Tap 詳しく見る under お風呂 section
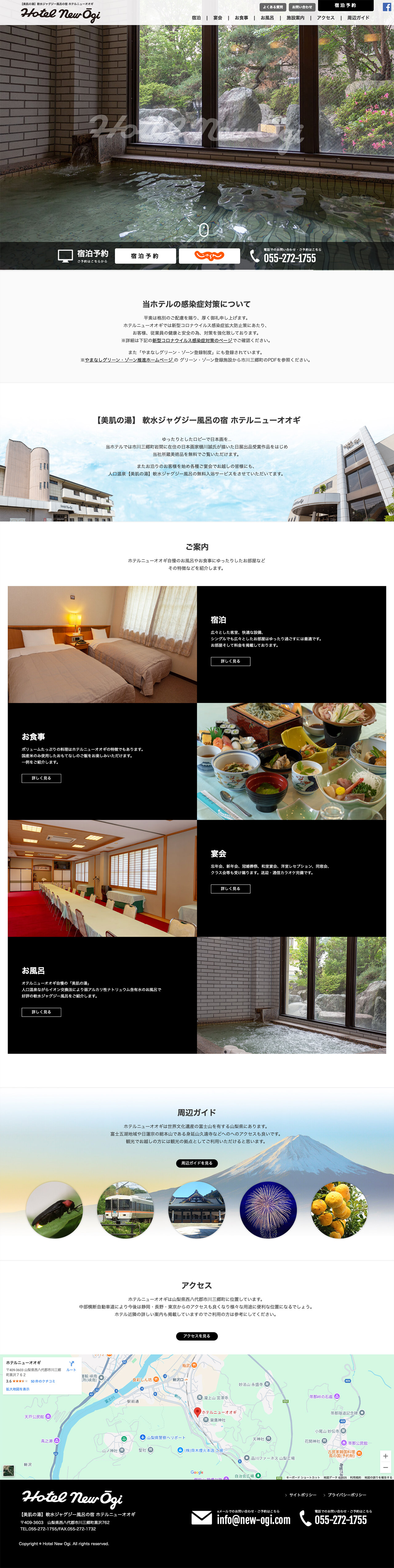 pos(41,1012)
